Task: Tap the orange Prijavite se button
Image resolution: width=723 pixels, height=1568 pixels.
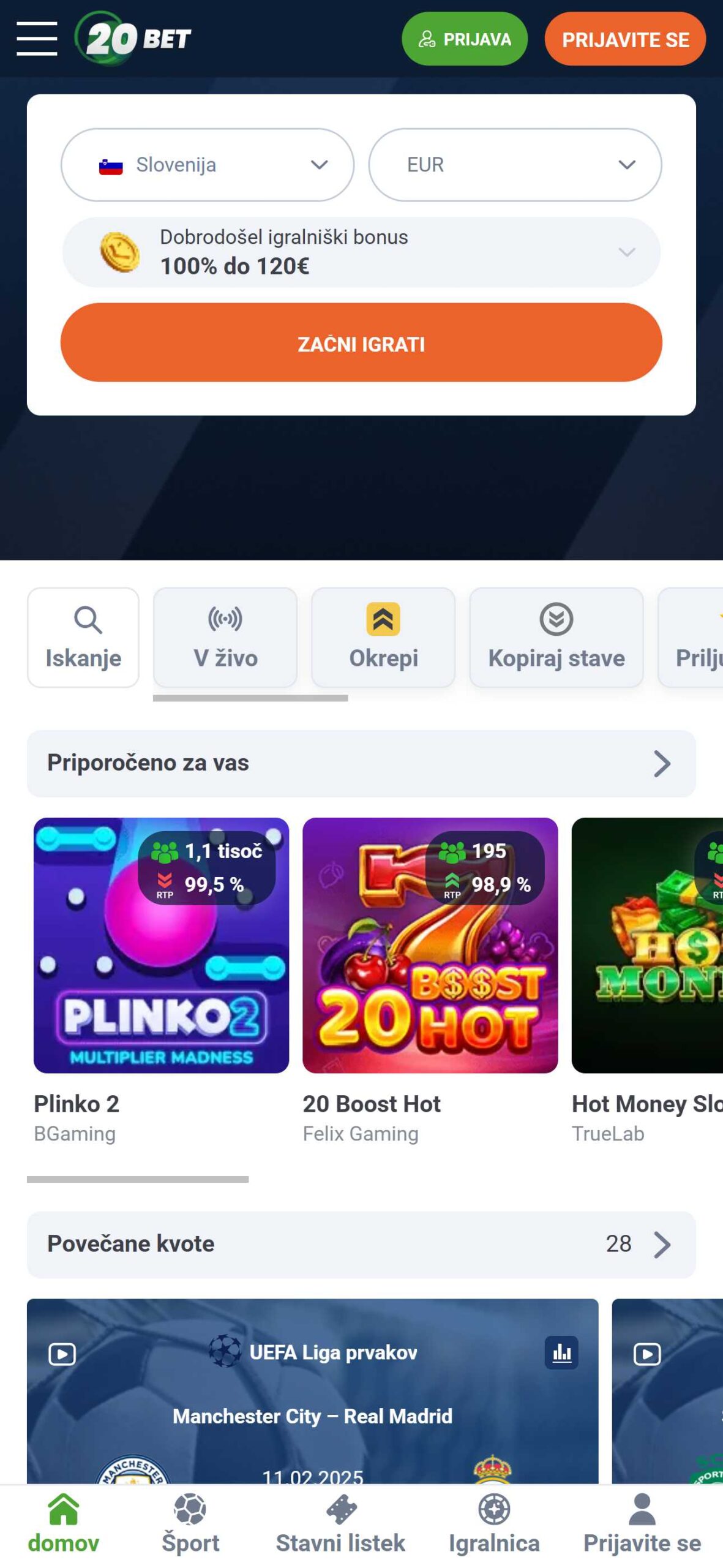Action: (x=625, y=39)
